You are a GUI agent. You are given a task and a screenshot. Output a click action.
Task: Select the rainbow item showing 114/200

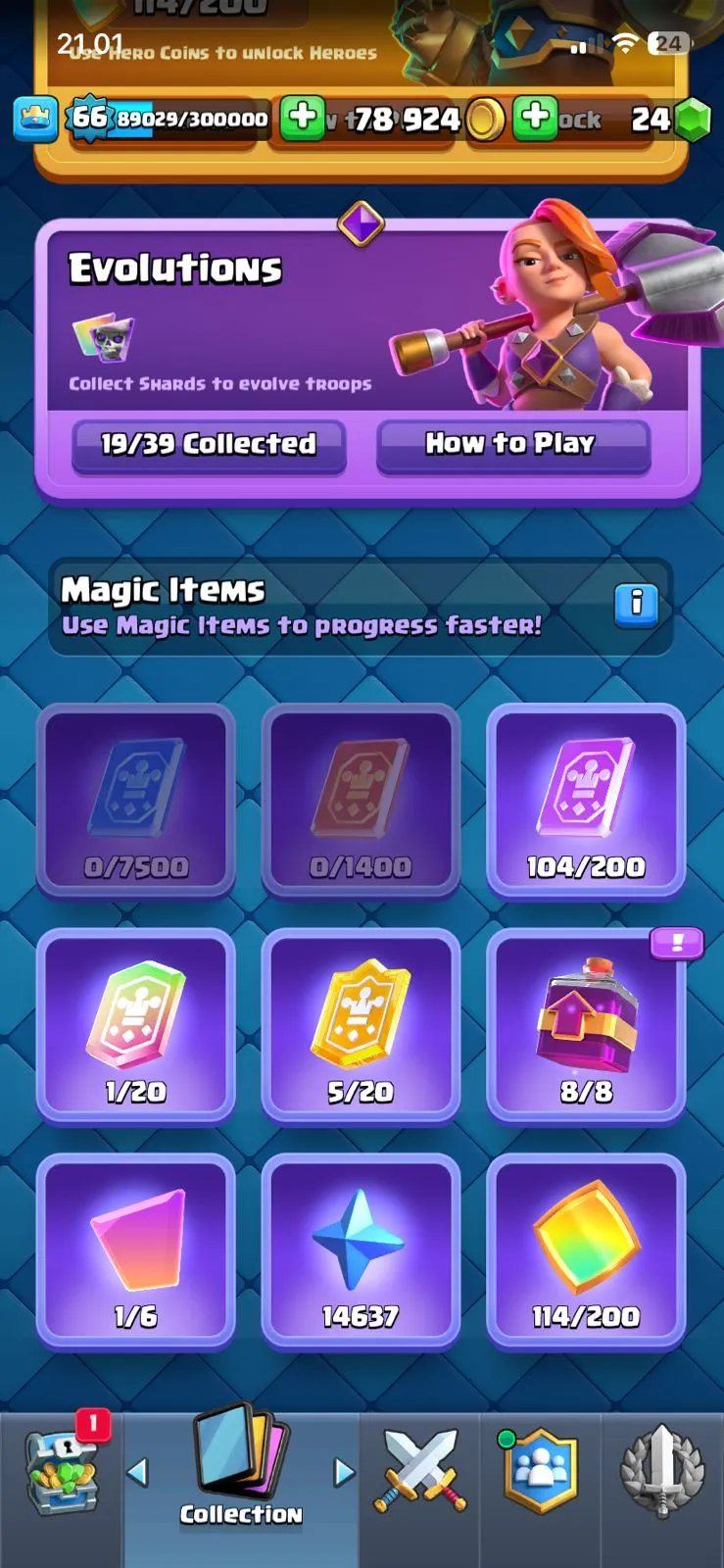586,1249
